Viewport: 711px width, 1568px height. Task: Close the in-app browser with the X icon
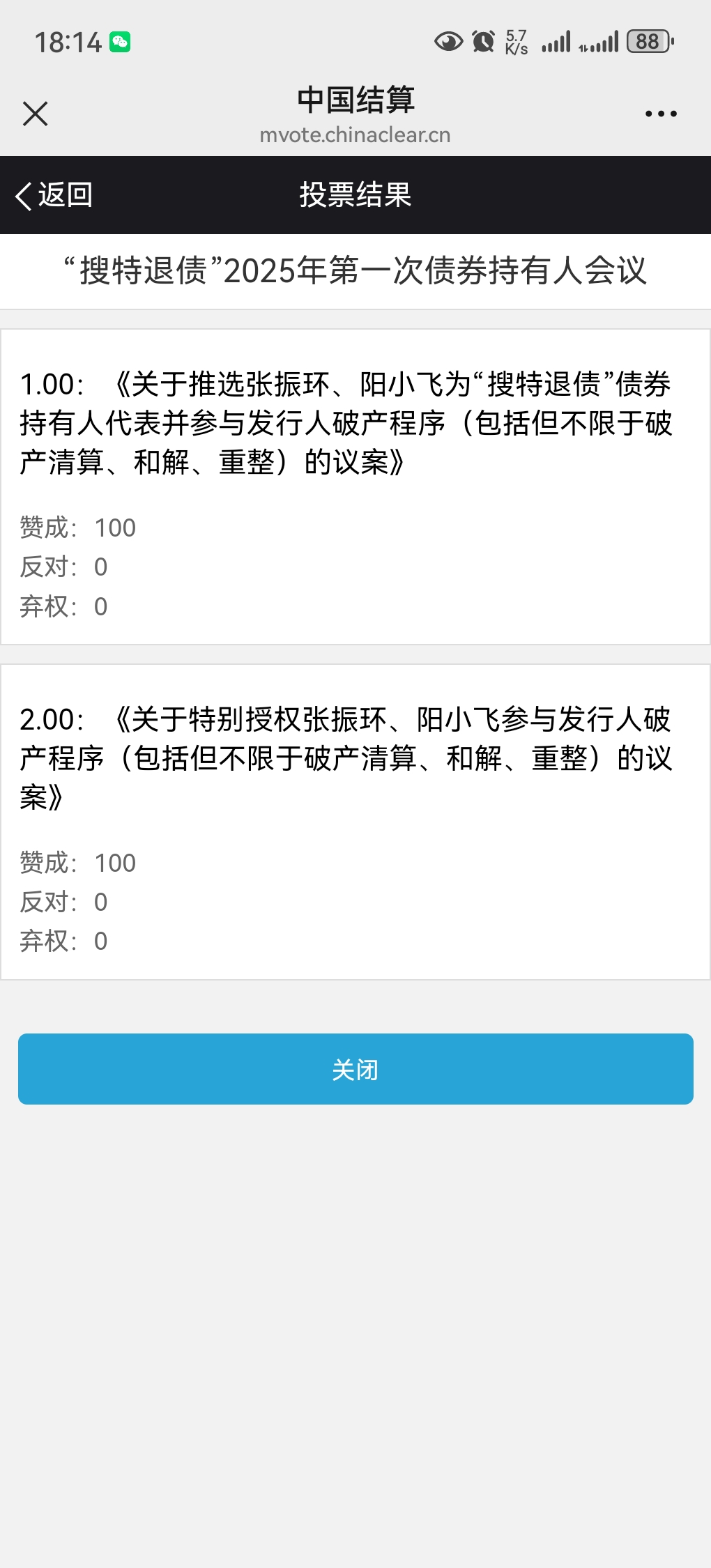(x=35, y=114)
